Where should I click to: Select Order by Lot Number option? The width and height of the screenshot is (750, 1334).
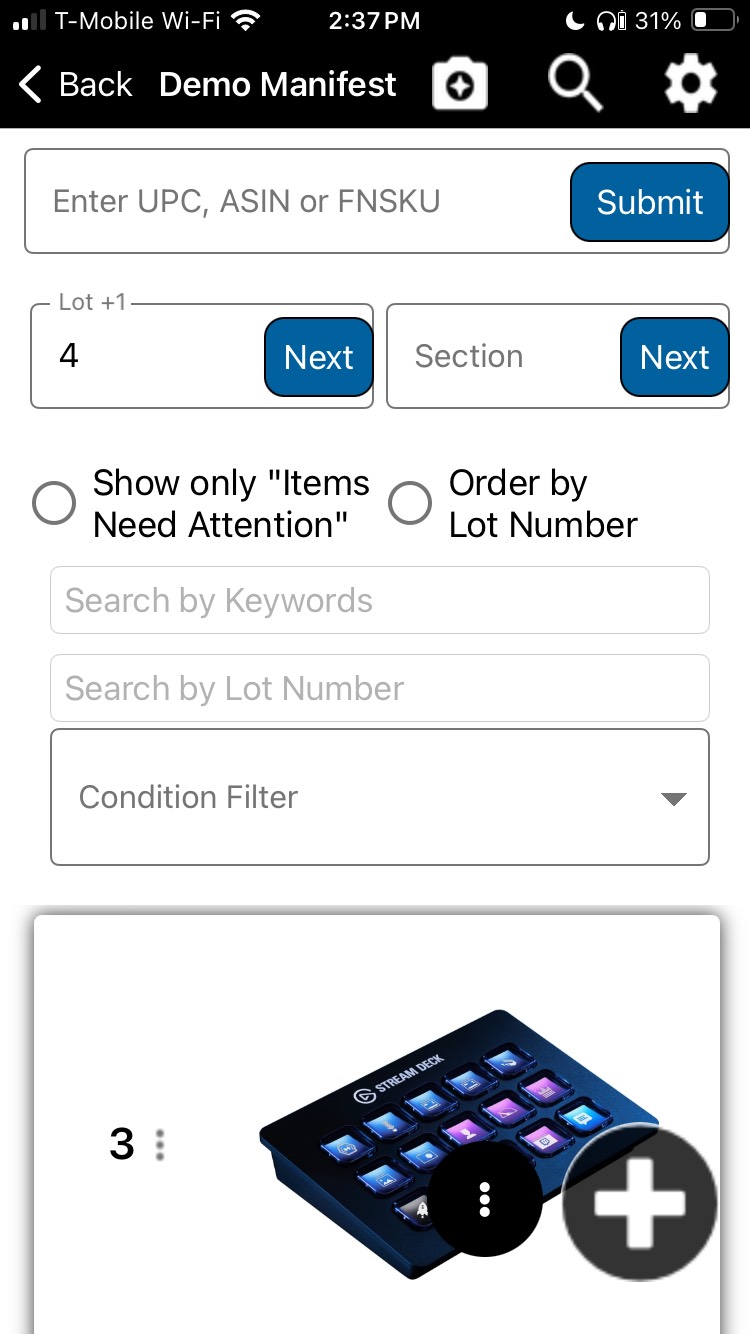pyautogui.click(x=410, y=504)
